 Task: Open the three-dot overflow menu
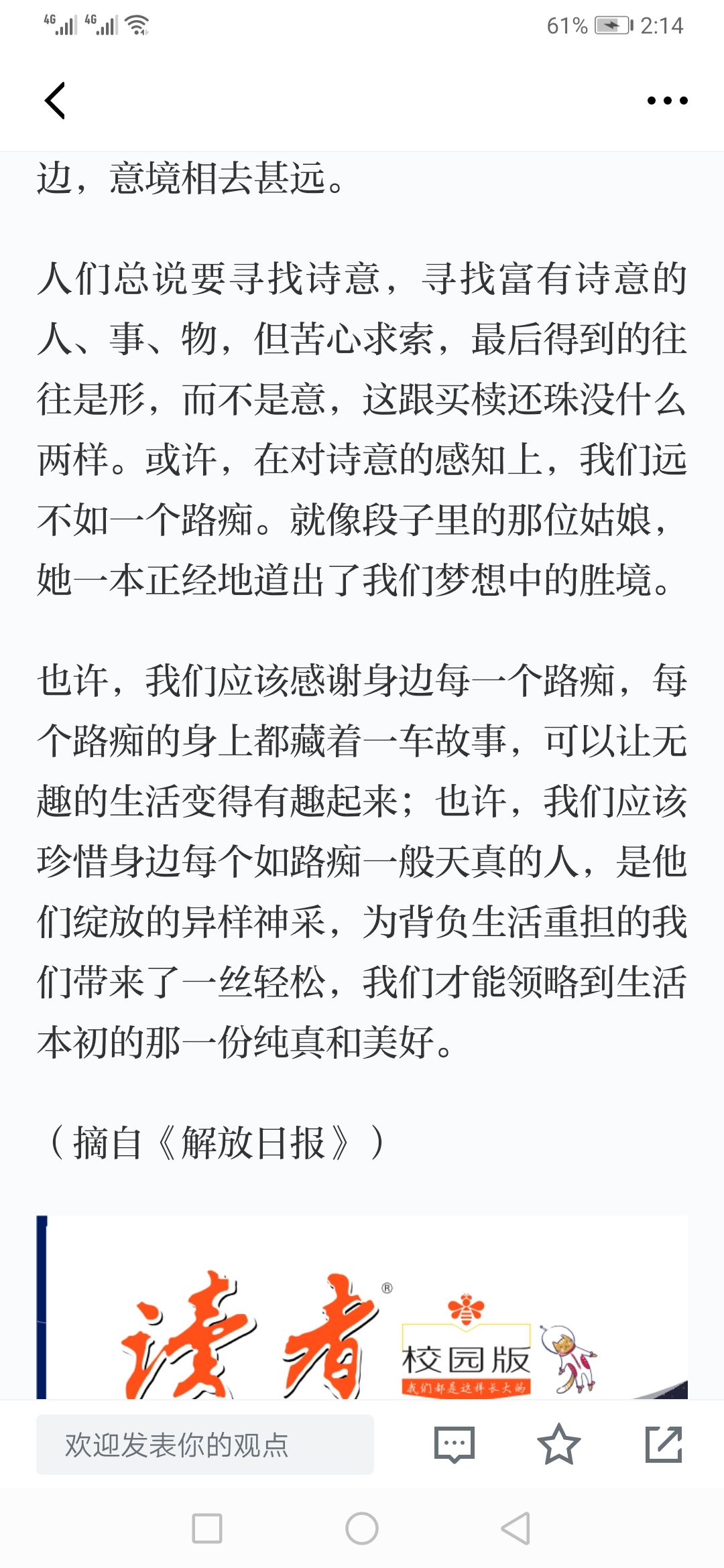667,101
